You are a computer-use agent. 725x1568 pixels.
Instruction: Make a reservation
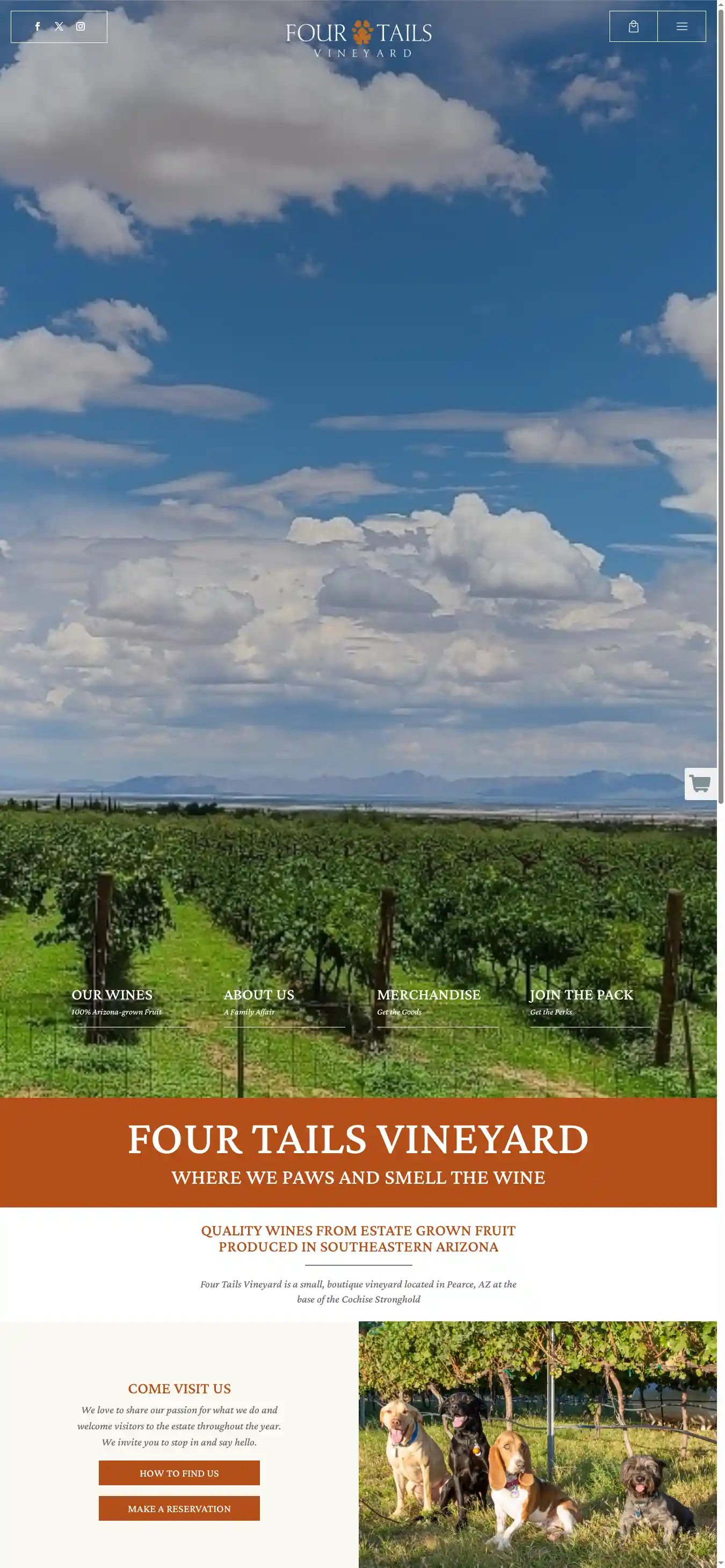[179, 1508]
